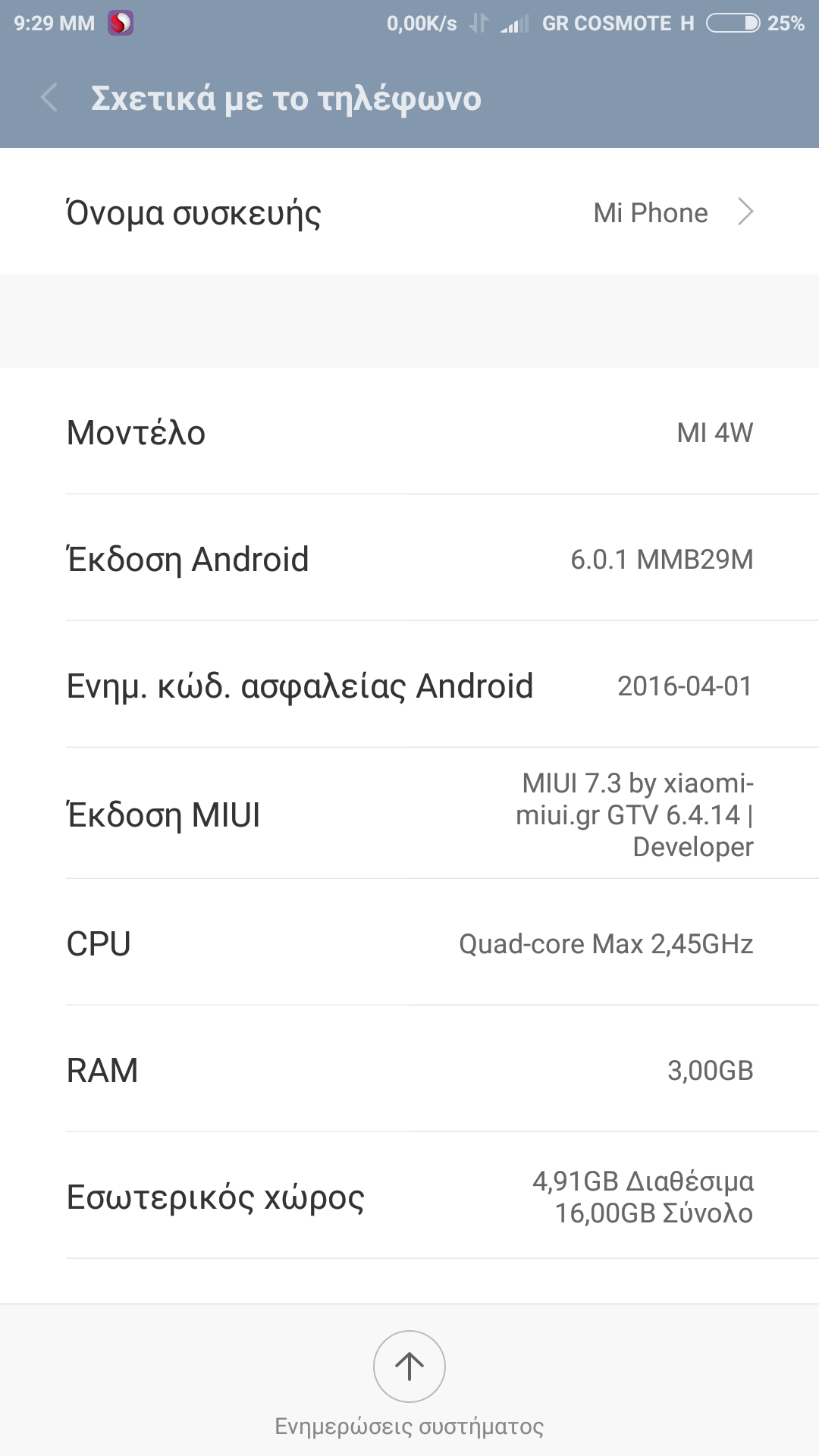The height and width of the screenshot is (1456, 819).
Task: Open the Όνομα συσκευής setting
Action: 409,212
